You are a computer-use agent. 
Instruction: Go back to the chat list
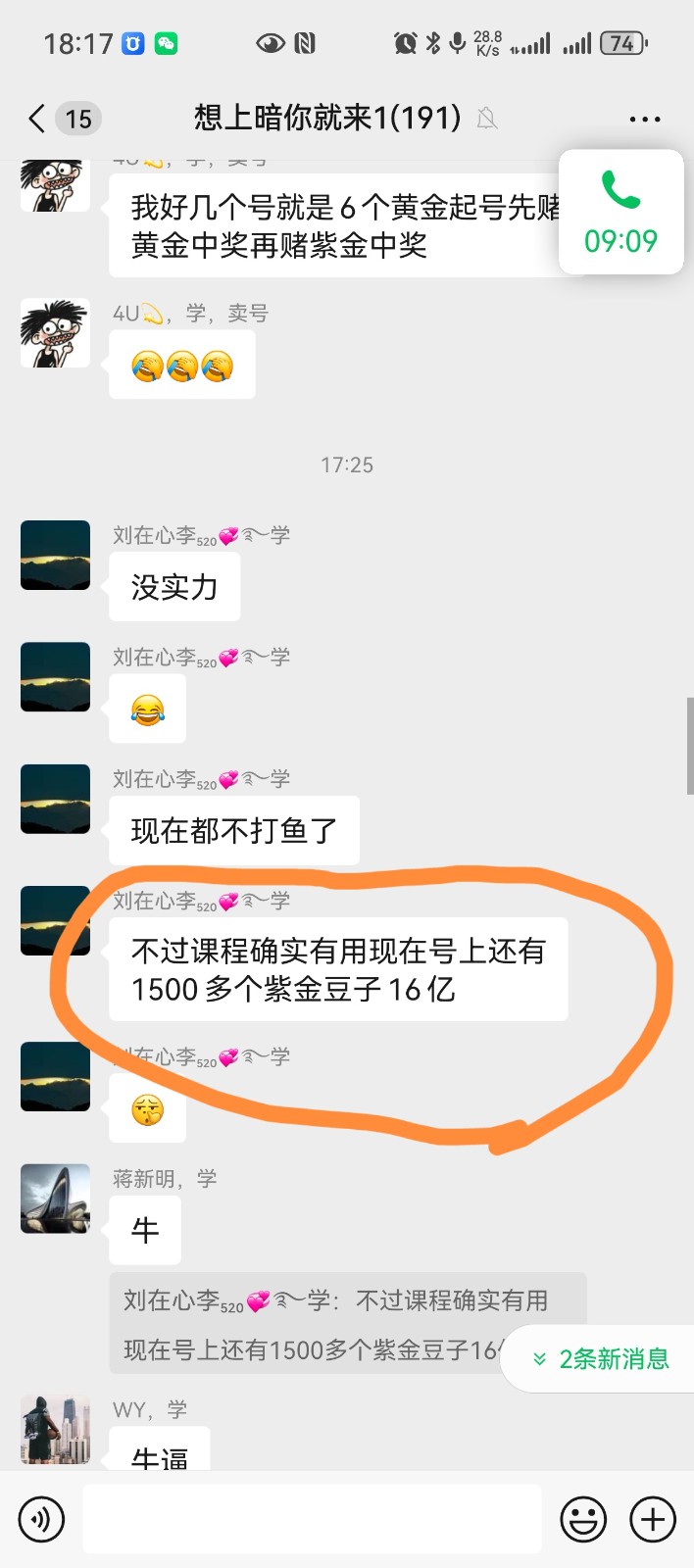(37, 120)
